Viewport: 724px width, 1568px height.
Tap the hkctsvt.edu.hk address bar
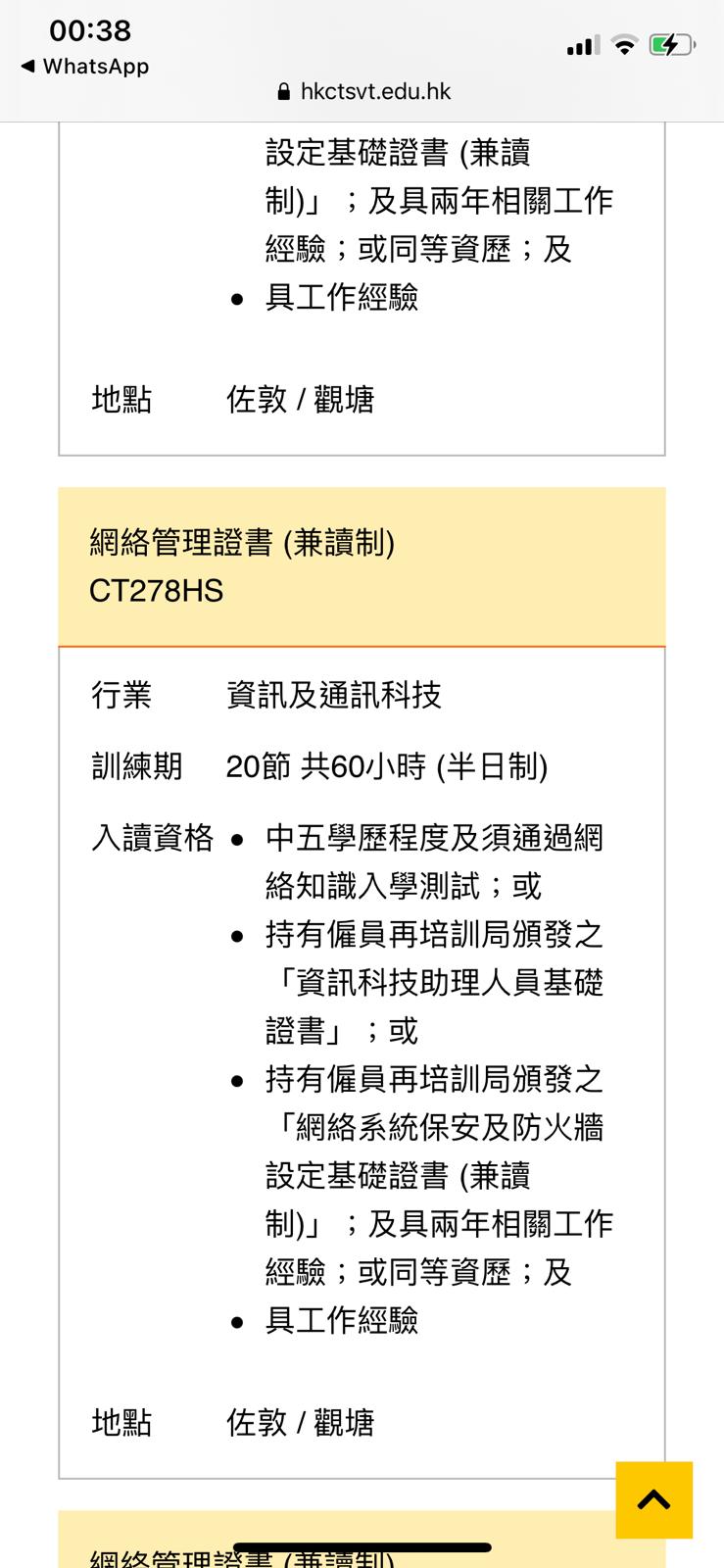364,92
